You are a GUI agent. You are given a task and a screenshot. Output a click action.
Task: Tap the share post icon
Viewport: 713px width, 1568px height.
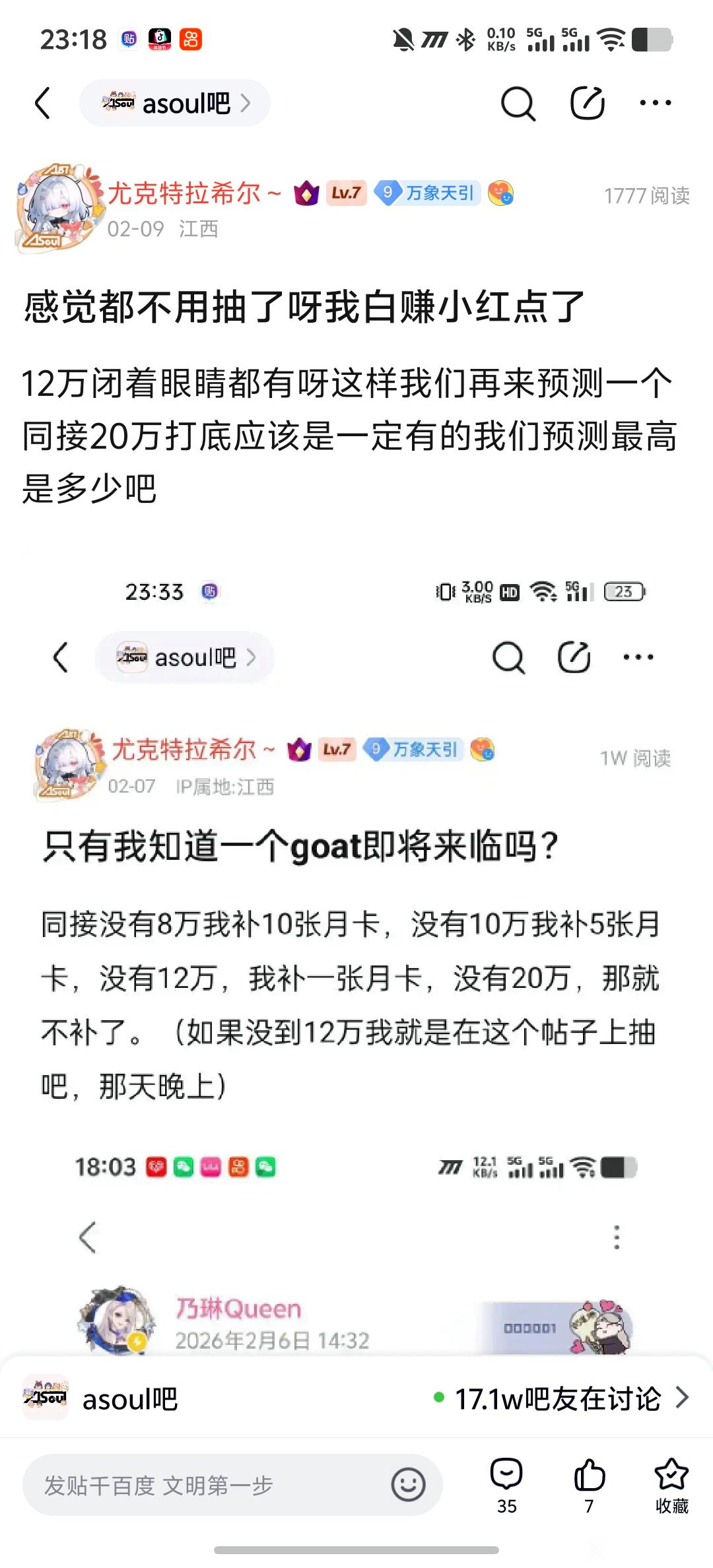[x=587, y=104]
